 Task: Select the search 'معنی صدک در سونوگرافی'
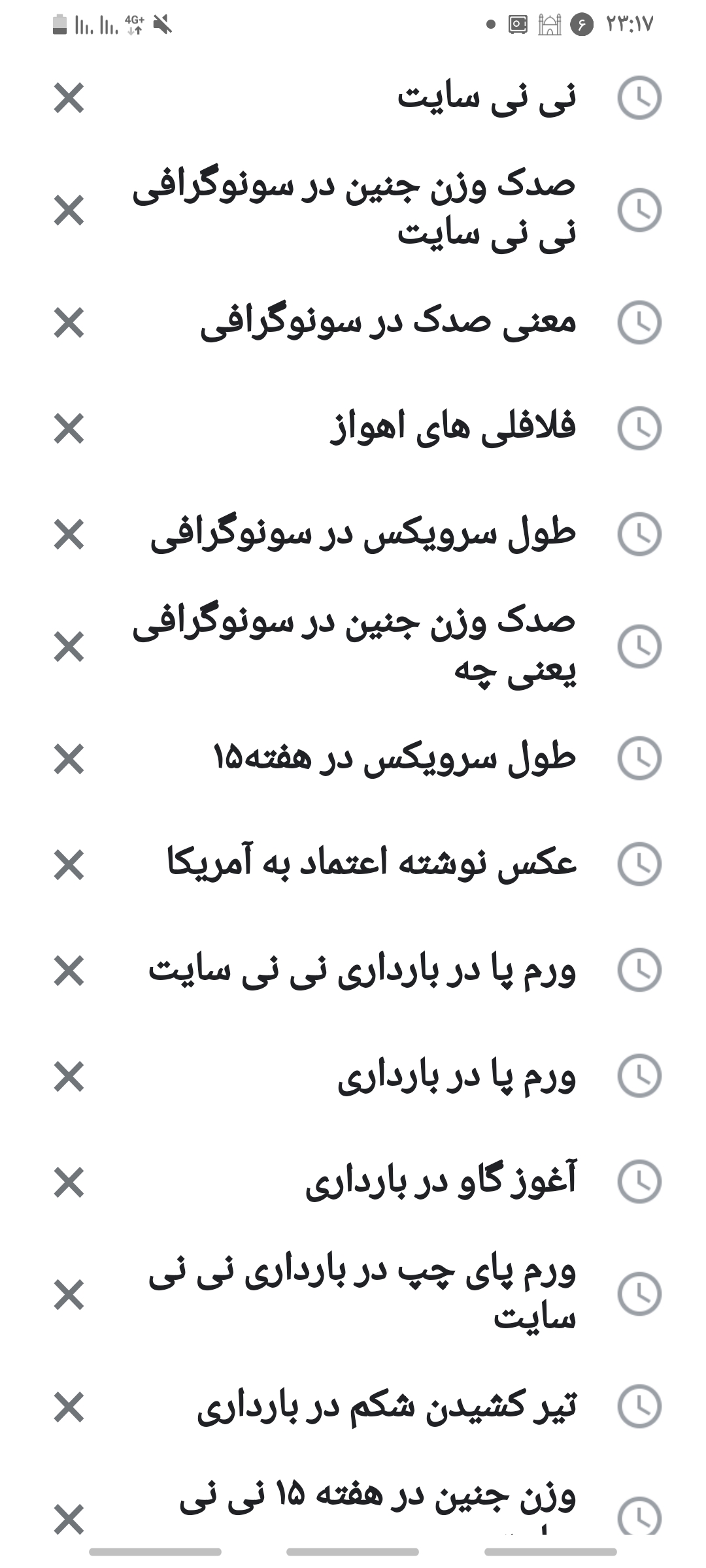[x=388, y=323]
